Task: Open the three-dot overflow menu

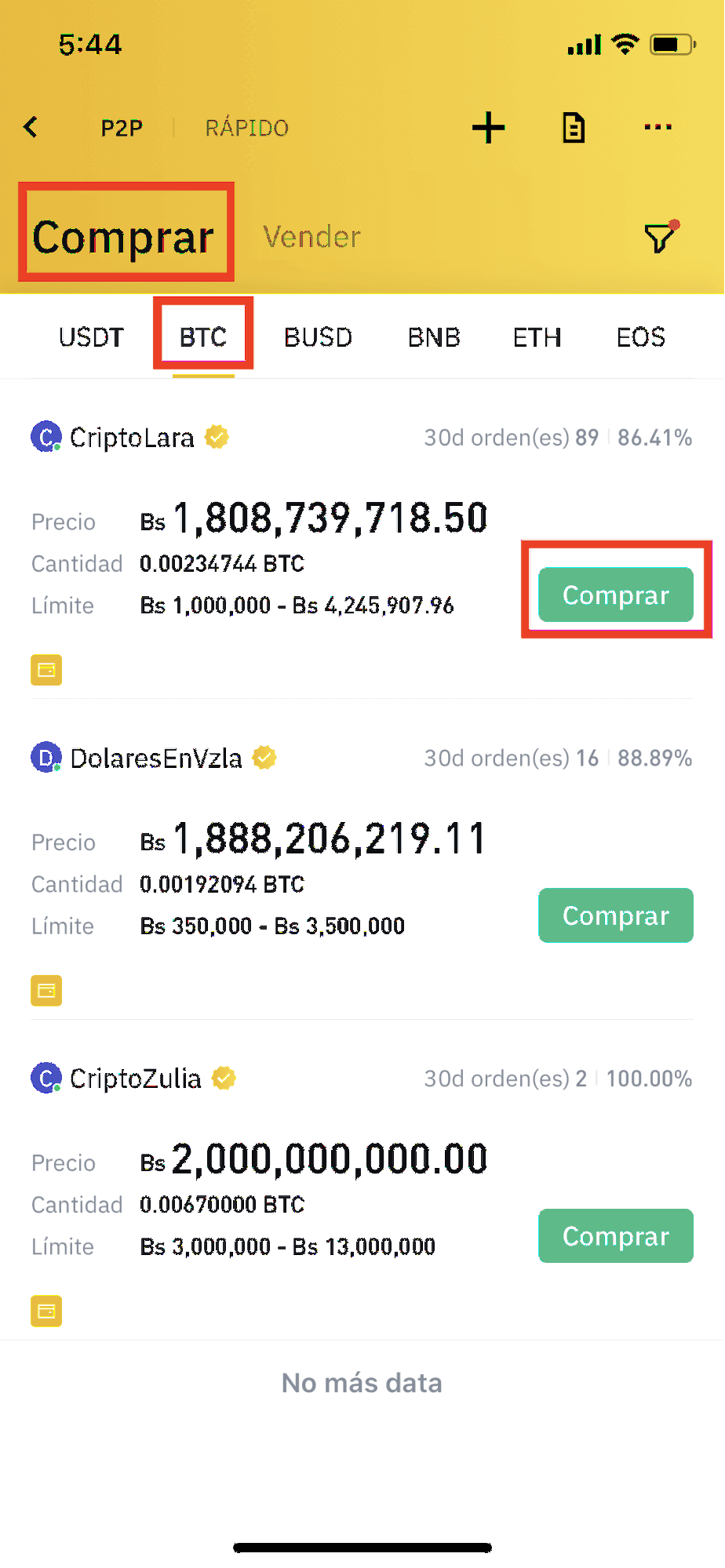Action: pyautogui.click(x=658, y=127)
